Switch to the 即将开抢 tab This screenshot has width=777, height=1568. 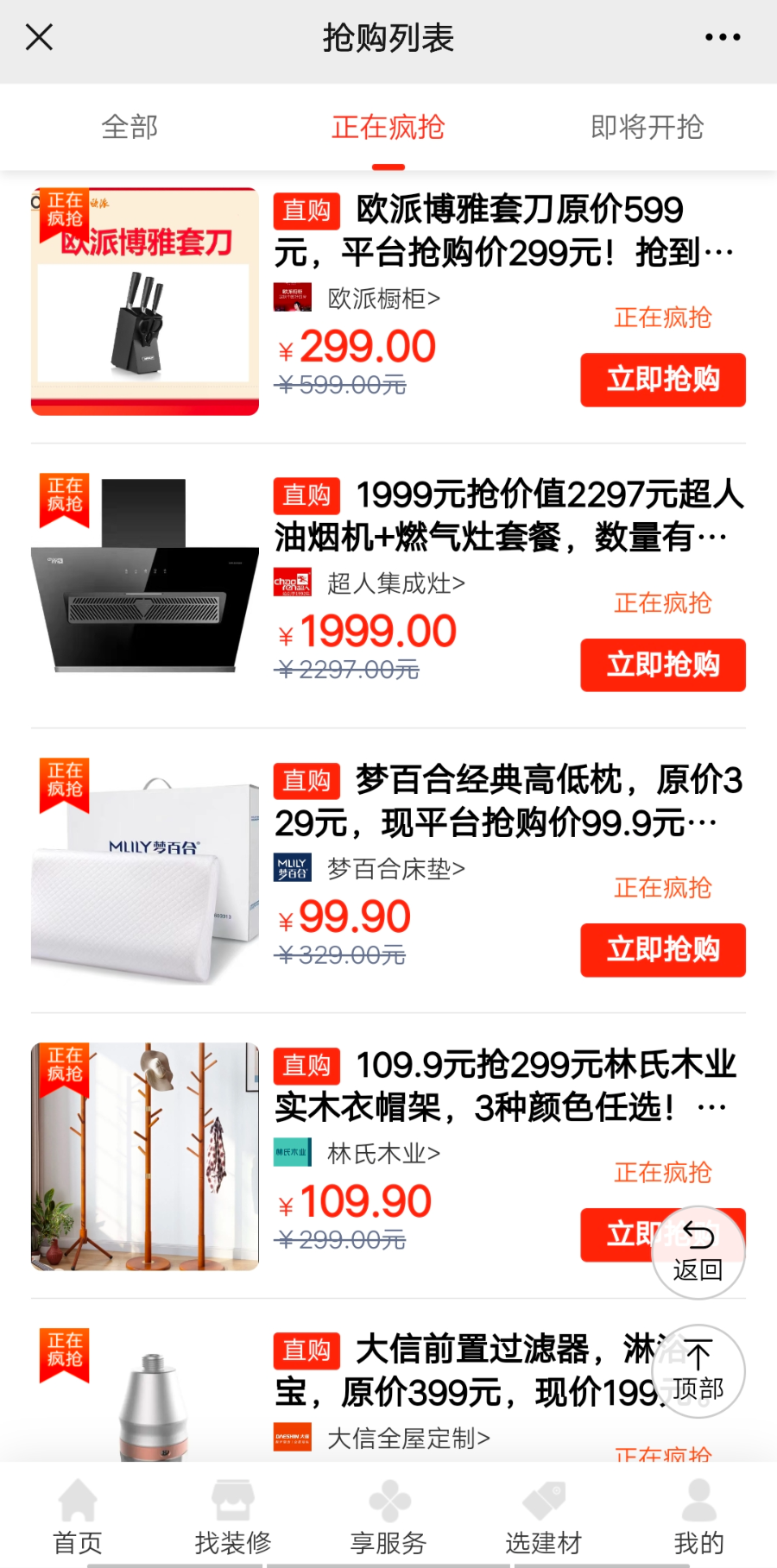[647, 128]
